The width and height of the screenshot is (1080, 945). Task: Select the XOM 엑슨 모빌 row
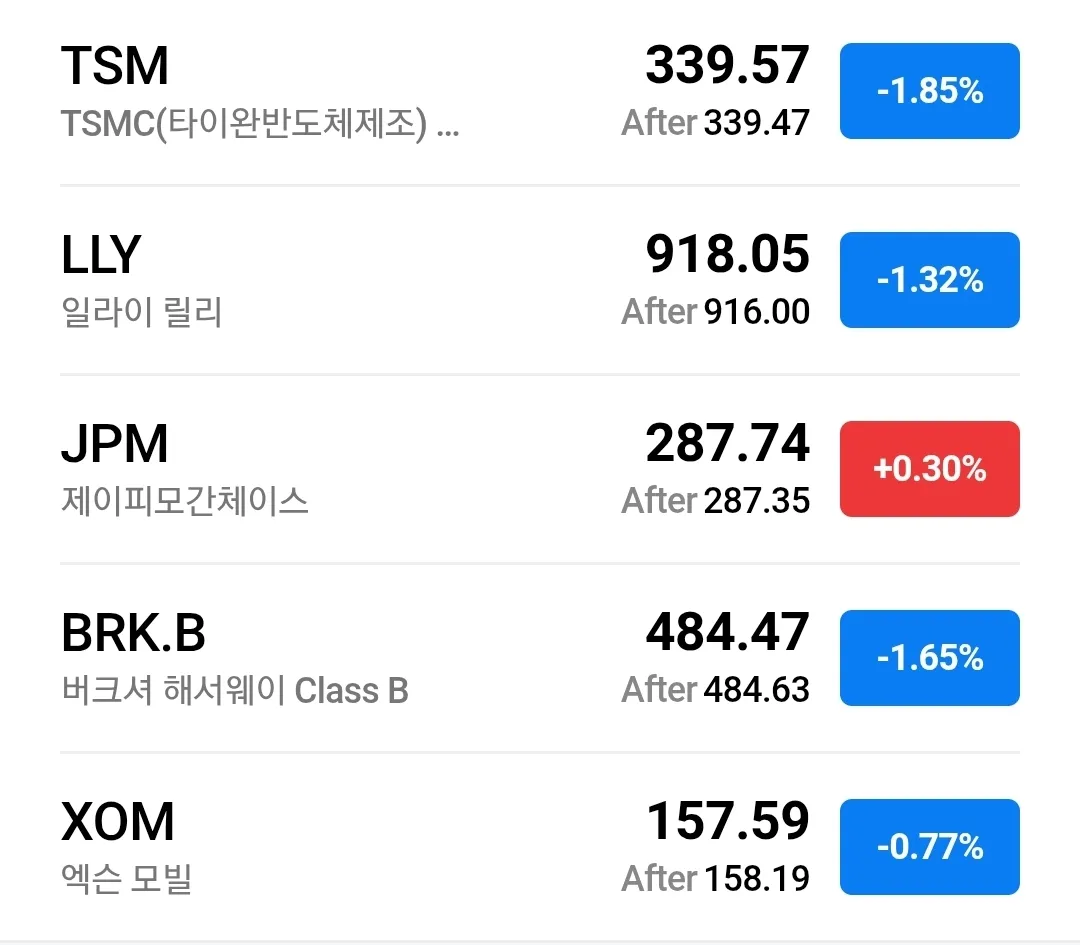click(300, 848)
